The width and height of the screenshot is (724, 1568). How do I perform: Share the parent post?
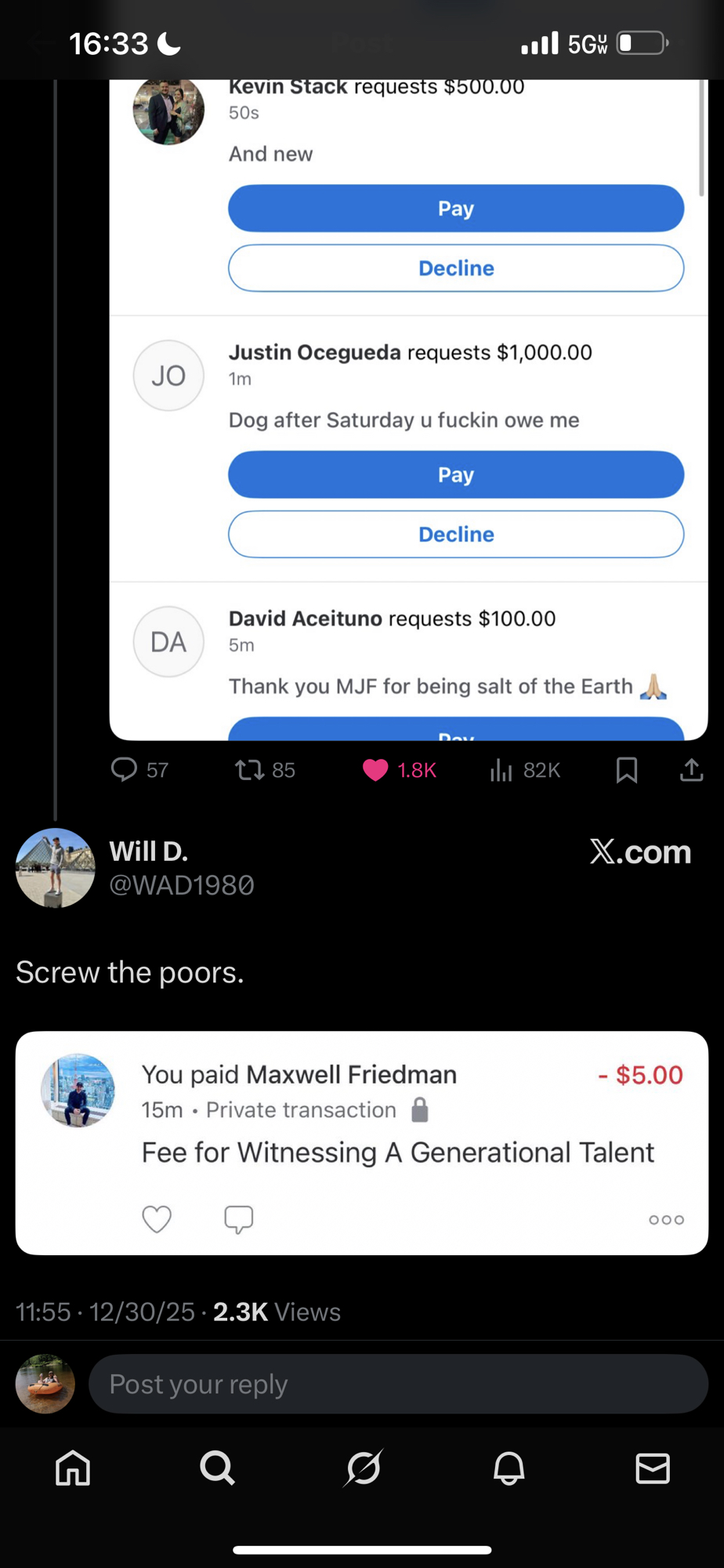[x=691, y=770]
